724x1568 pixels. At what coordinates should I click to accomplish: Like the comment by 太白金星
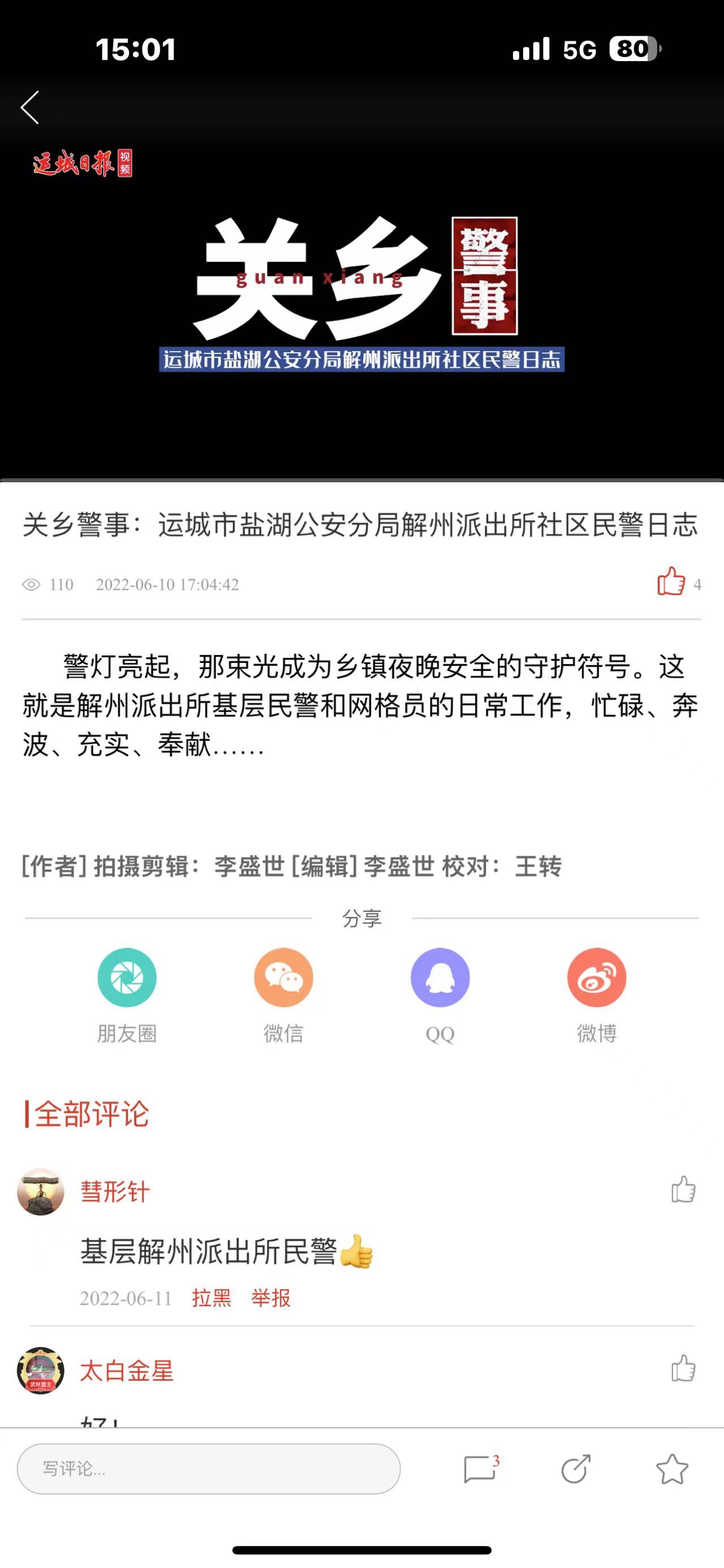click(x=683, y=1368)
